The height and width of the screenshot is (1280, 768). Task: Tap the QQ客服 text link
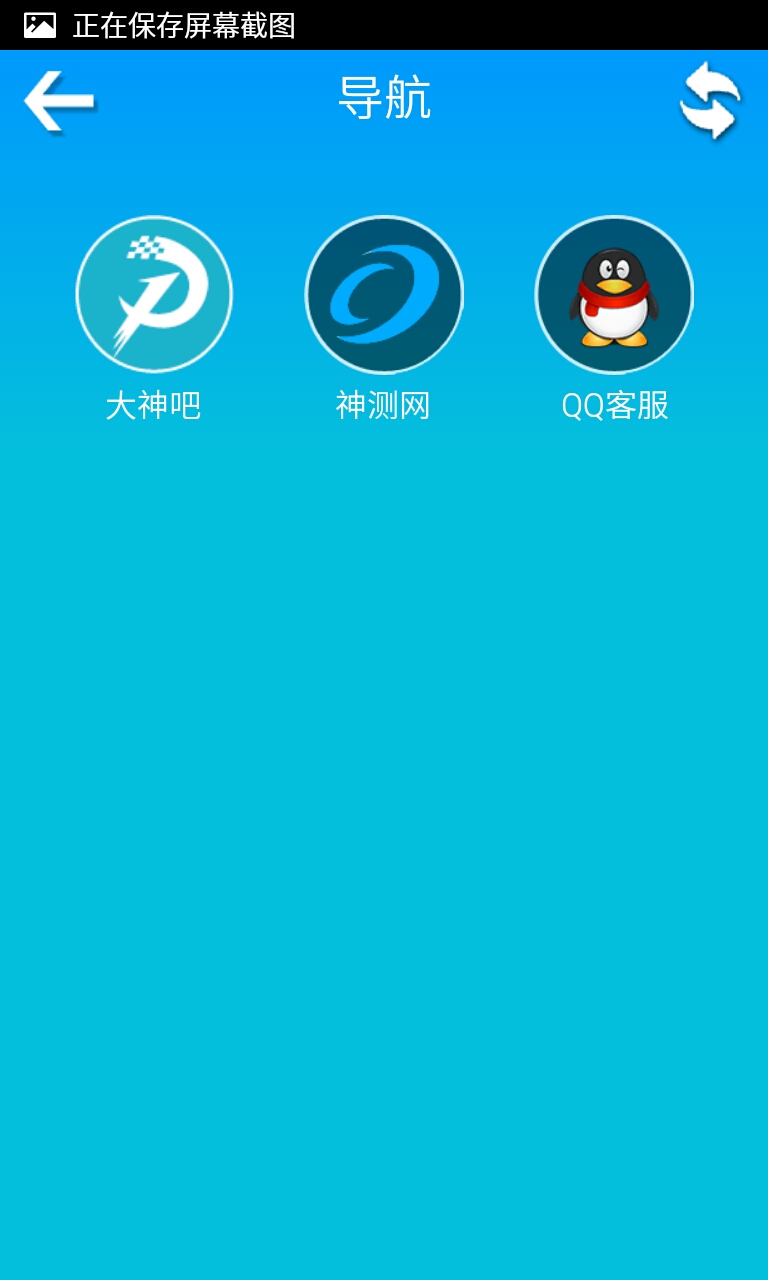coord(614,406)
